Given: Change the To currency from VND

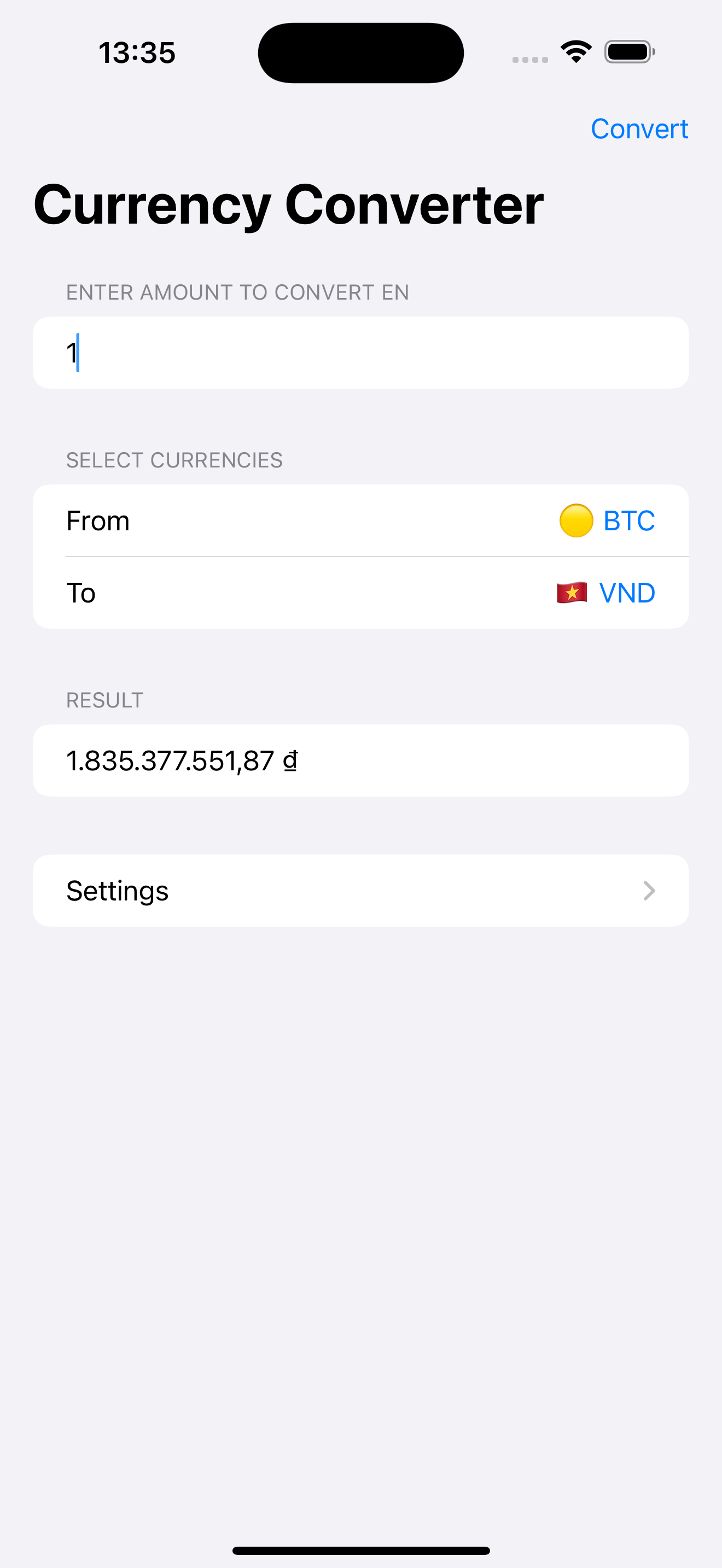Looking at the screenshot, I should (605, 593).
